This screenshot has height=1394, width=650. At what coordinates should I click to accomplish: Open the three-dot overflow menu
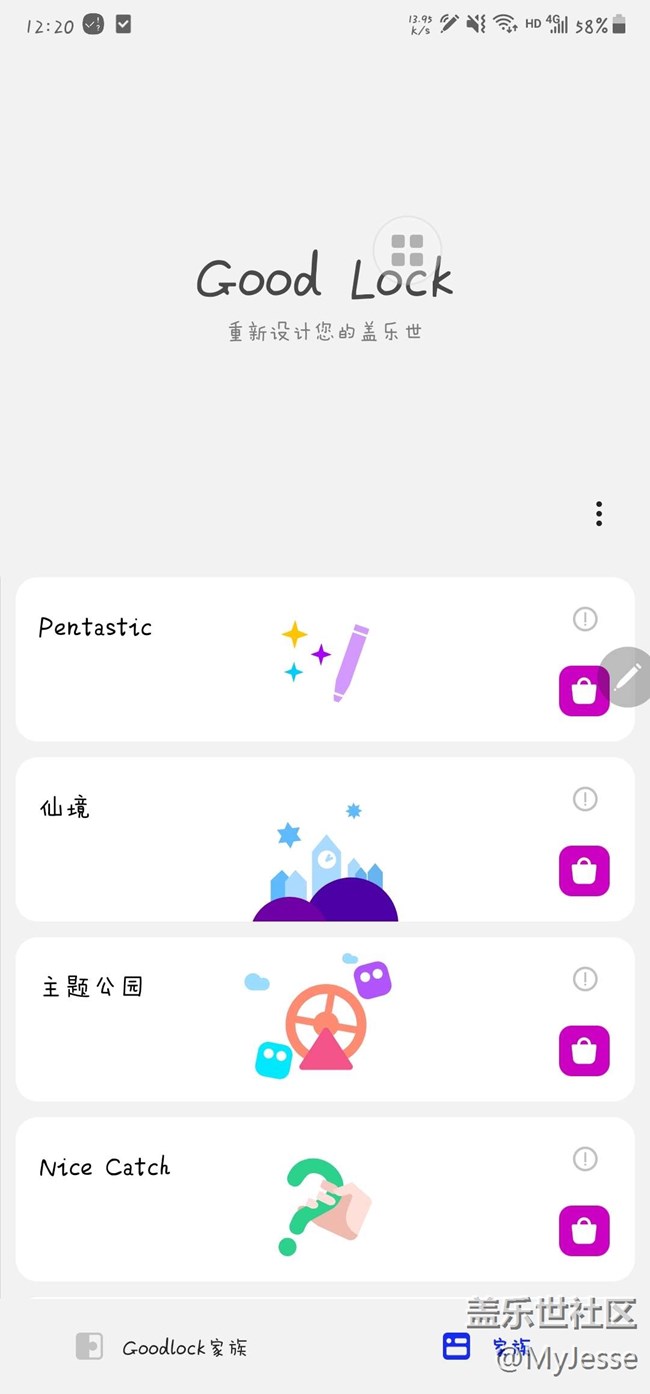point(599,514)
